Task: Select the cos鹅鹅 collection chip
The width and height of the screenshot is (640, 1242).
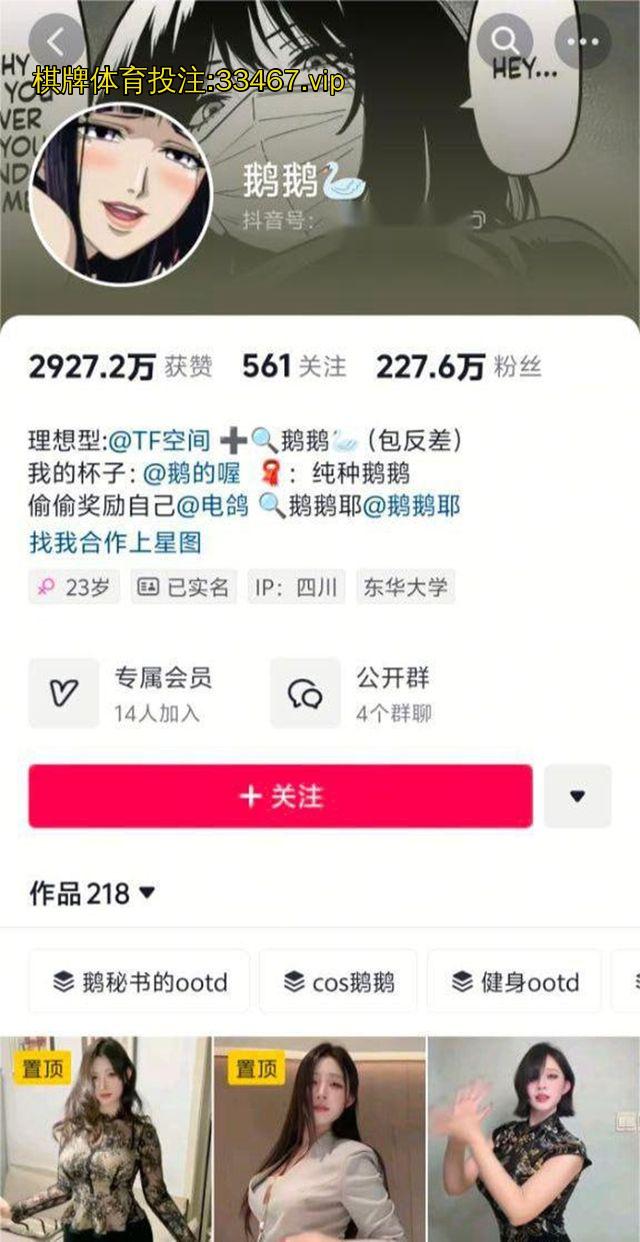Action: tap(338, 982)
